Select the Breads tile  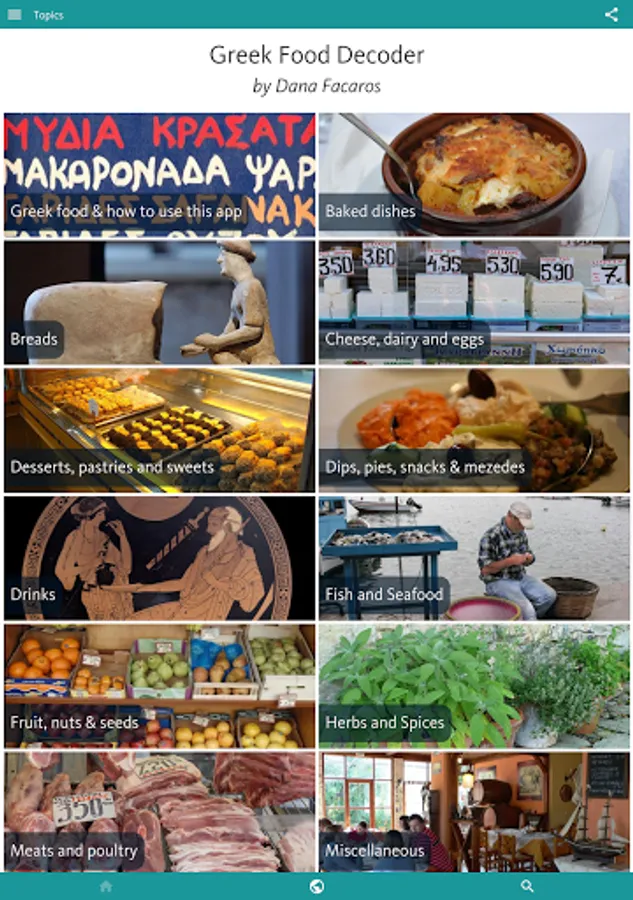pos(160,302)
